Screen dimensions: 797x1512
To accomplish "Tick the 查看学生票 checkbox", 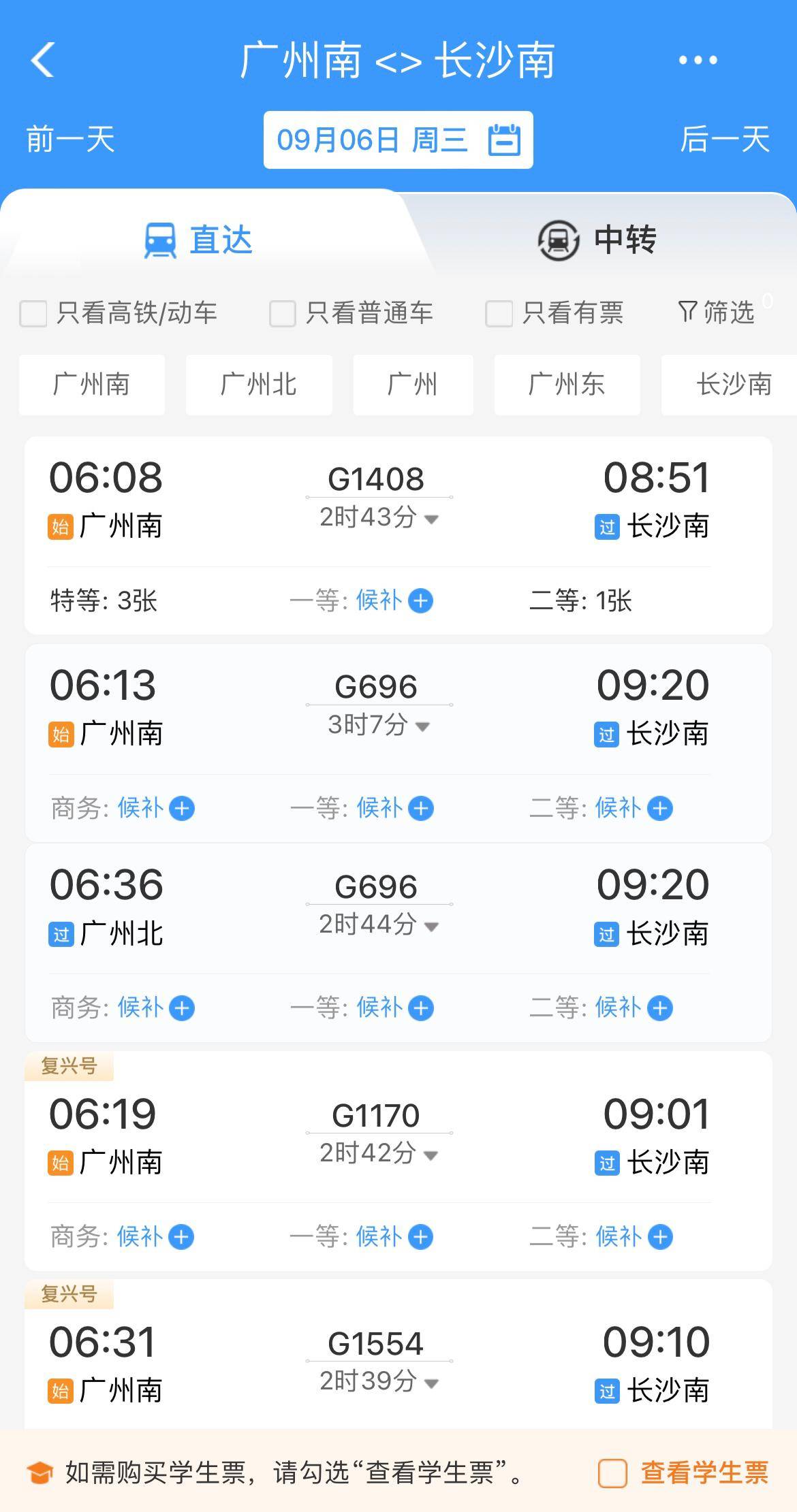I will pos(612,1473).
